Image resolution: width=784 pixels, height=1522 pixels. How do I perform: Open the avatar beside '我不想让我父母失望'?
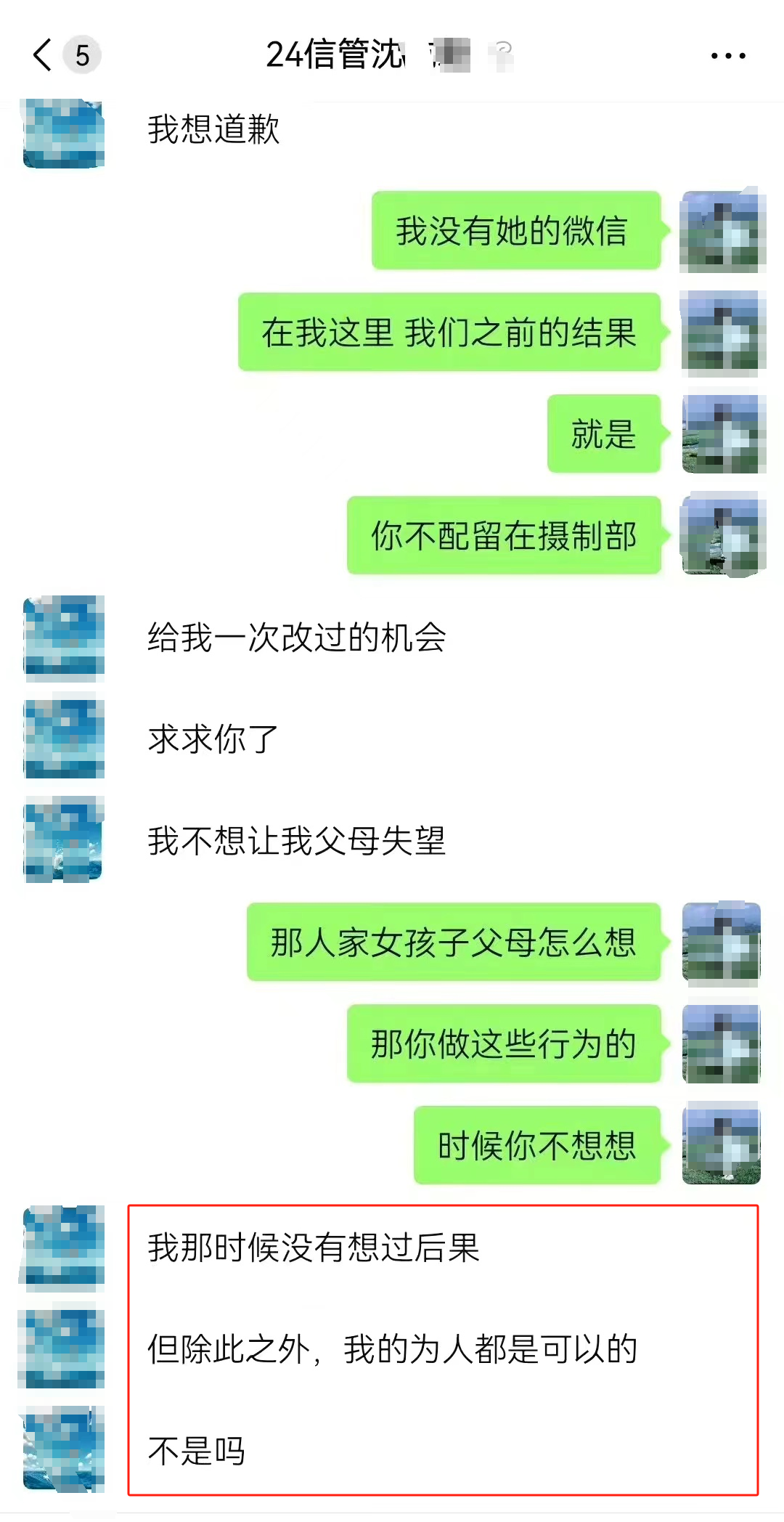[x=64, y=839]
